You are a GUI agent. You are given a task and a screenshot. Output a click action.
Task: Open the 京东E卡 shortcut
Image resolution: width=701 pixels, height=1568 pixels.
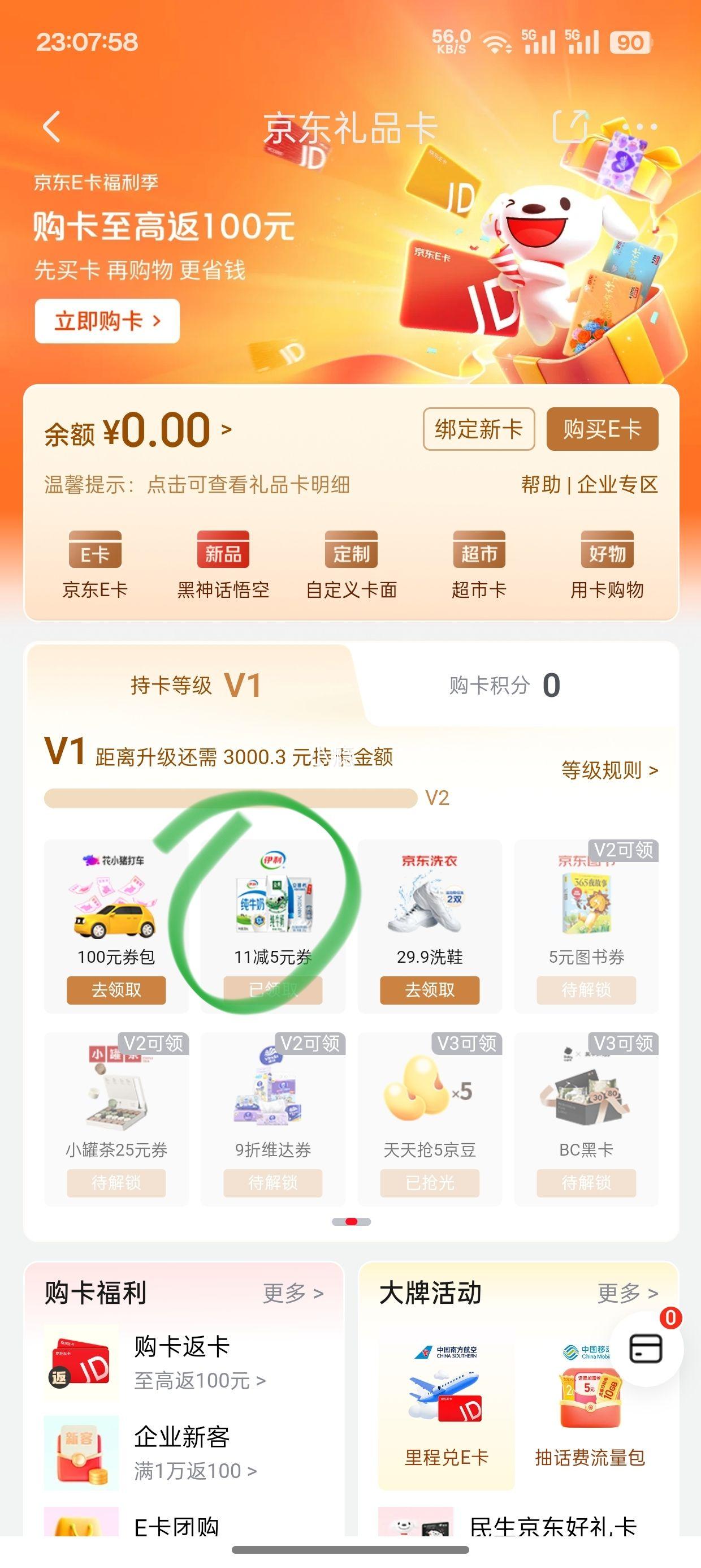pos(95,565)
